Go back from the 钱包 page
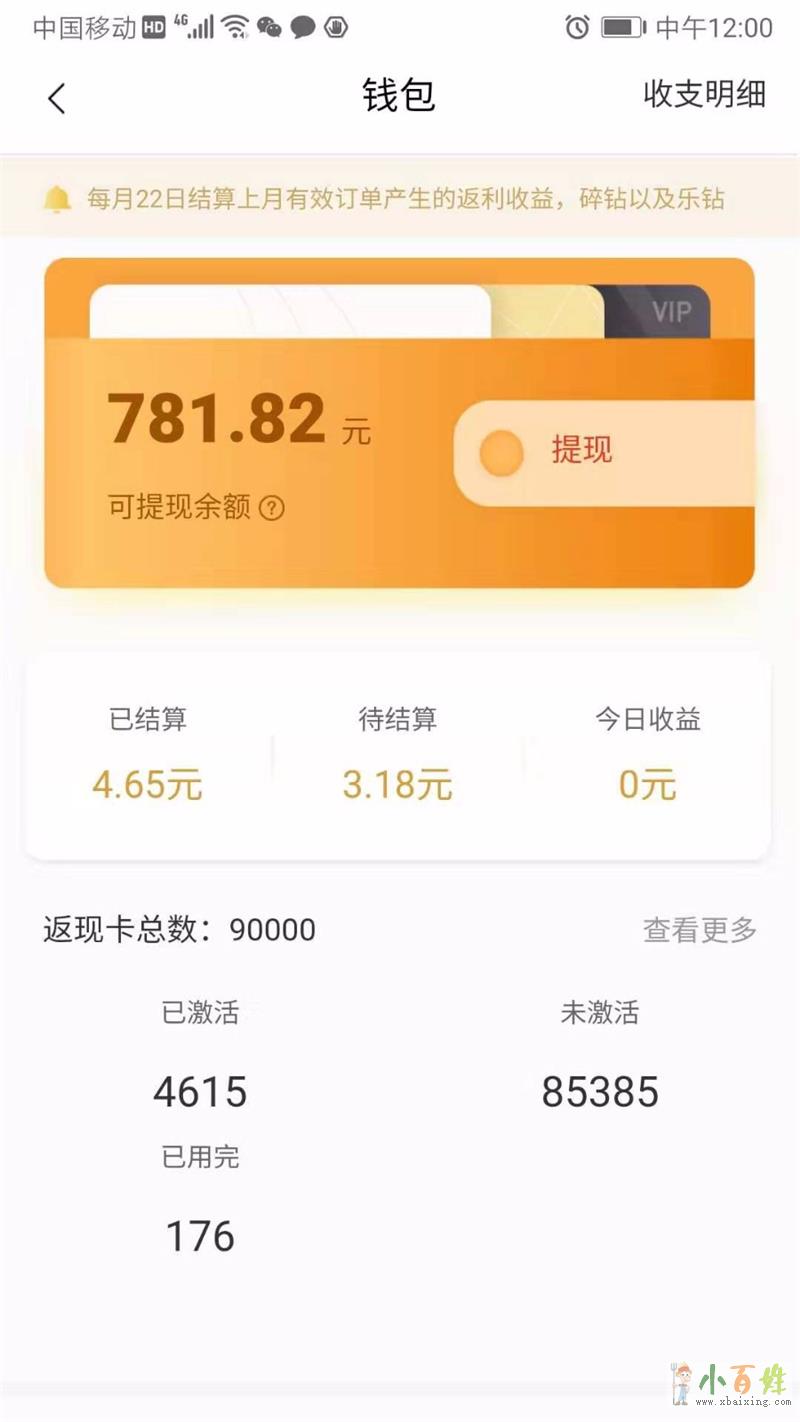The image size is (800, 1422). (57, 97)
